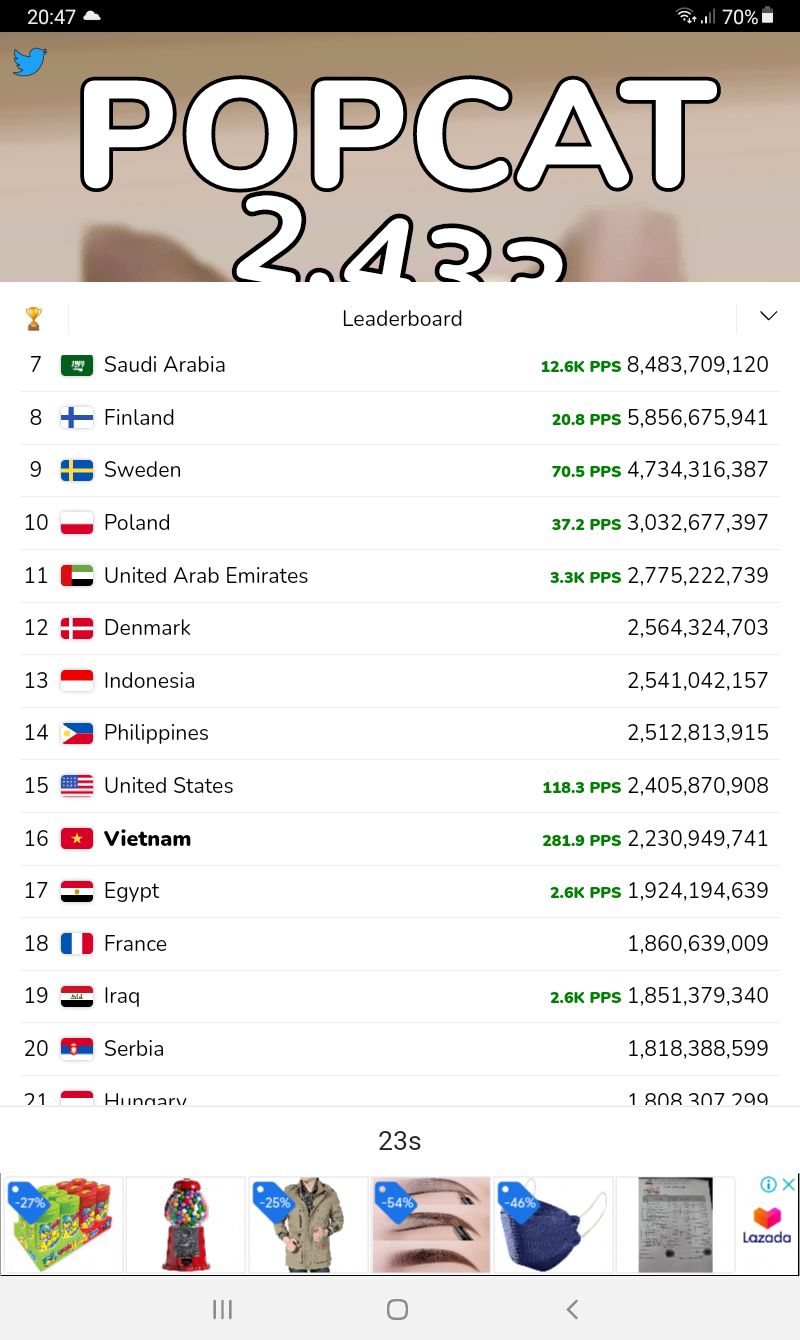Close the Lazada ad banner
The width and height of the screenshot is (800, 1340).
click(788, 1185)
